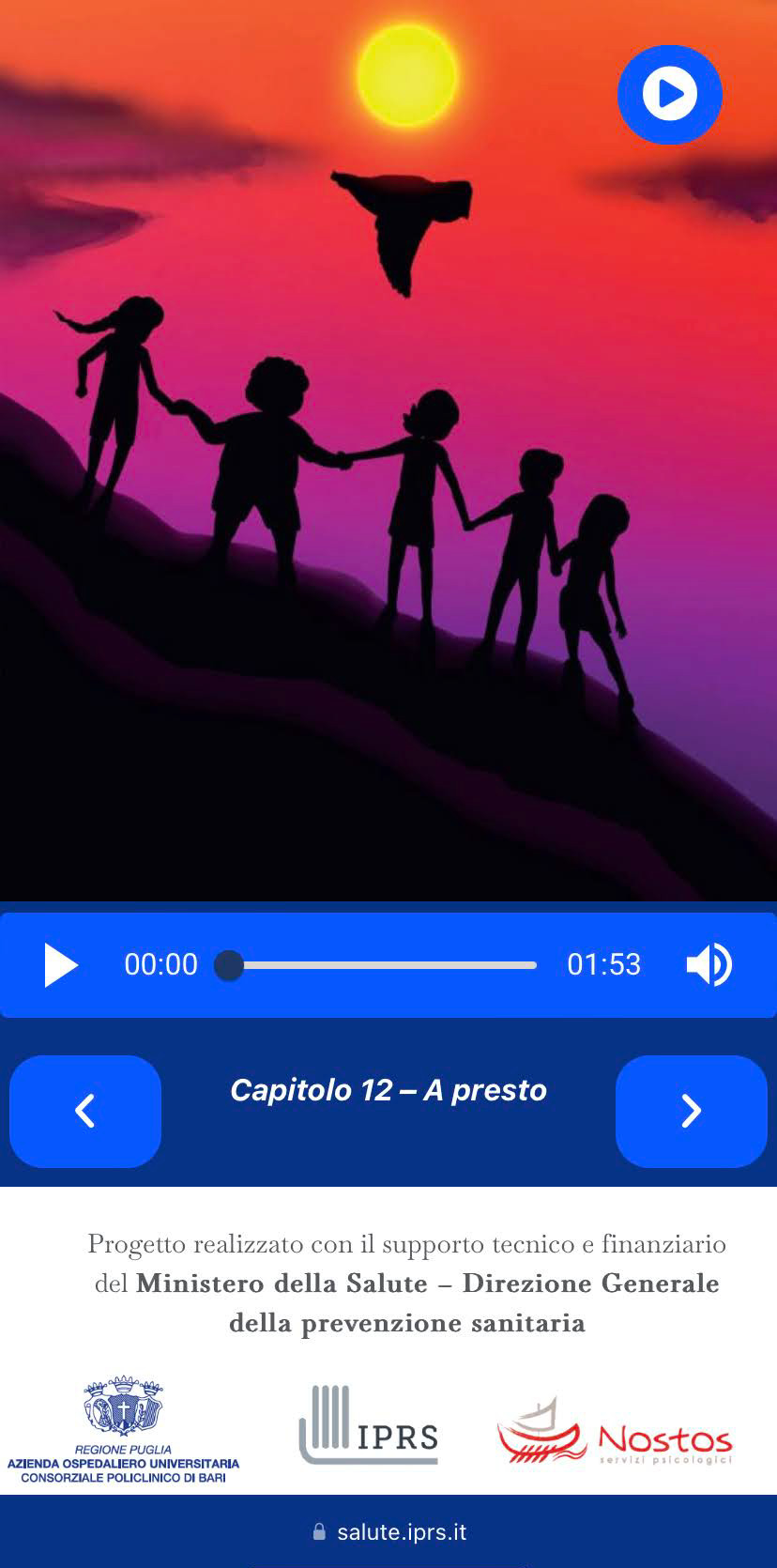
Task: Tap the audio progress slider knob
Action: 228,965
